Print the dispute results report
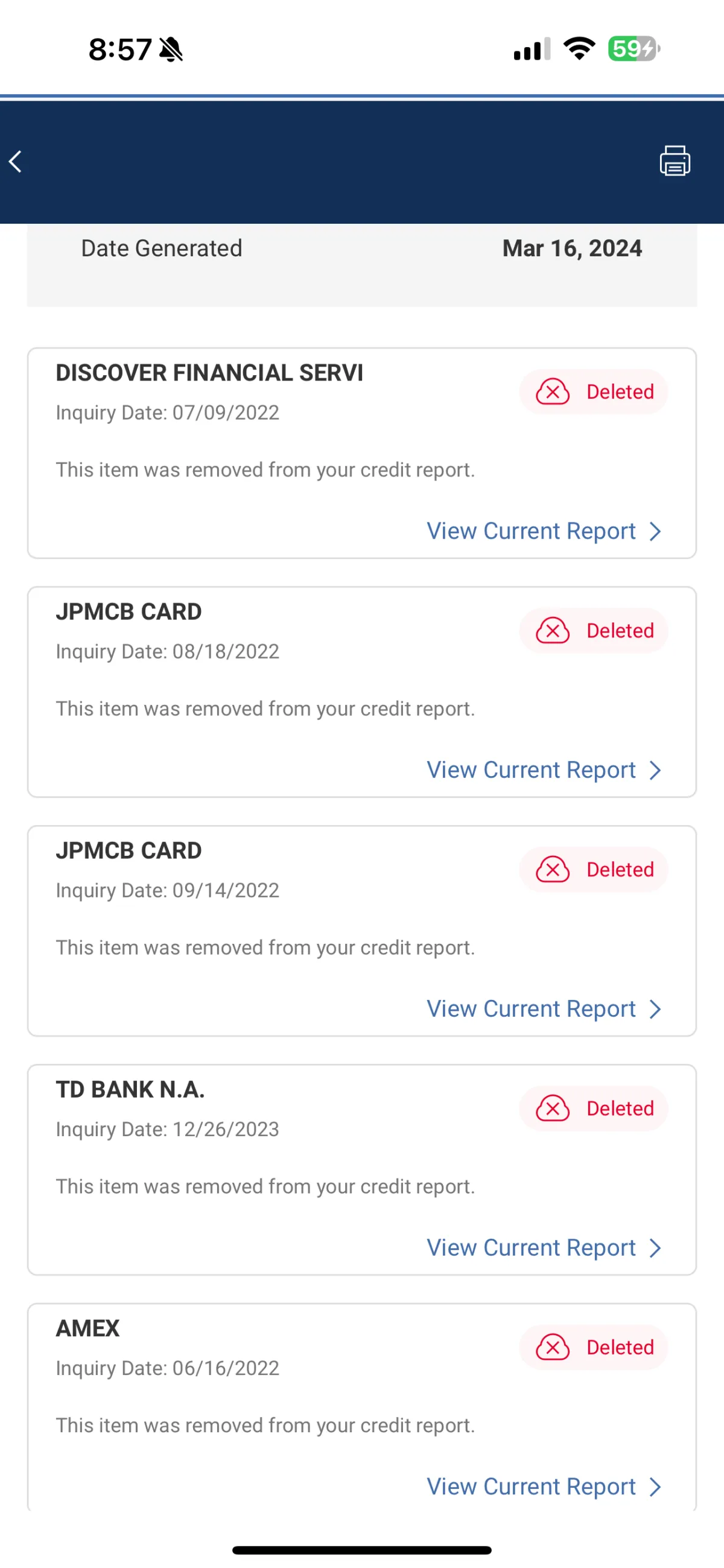 point(675,161)
